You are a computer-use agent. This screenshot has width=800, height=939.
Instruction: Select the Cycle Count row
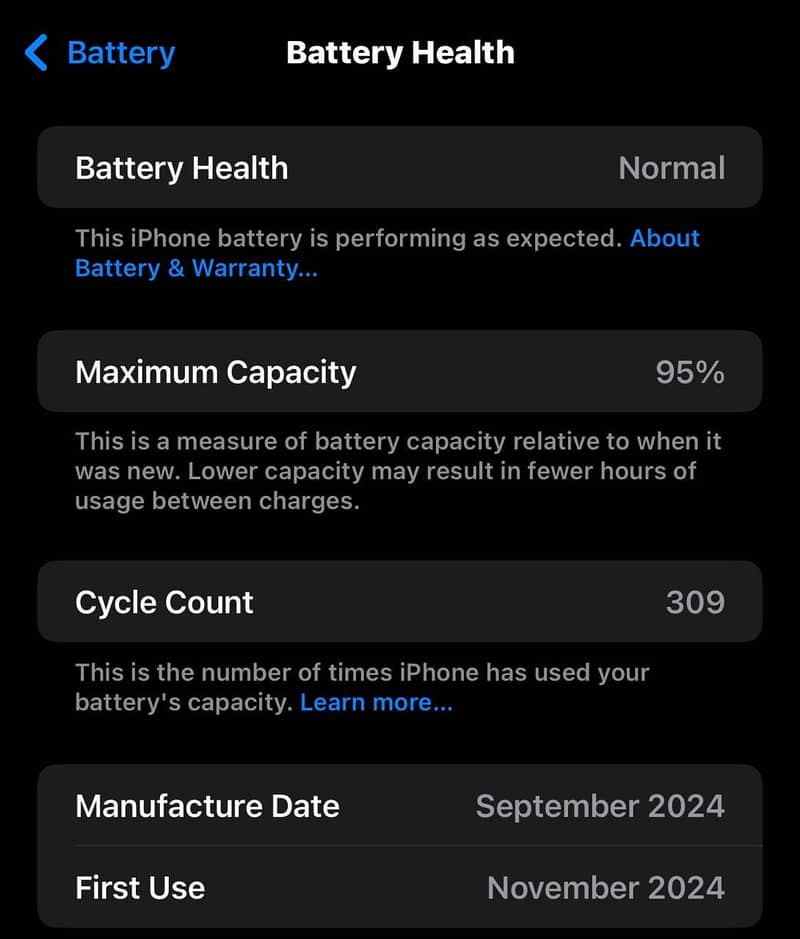coord(400,602)
